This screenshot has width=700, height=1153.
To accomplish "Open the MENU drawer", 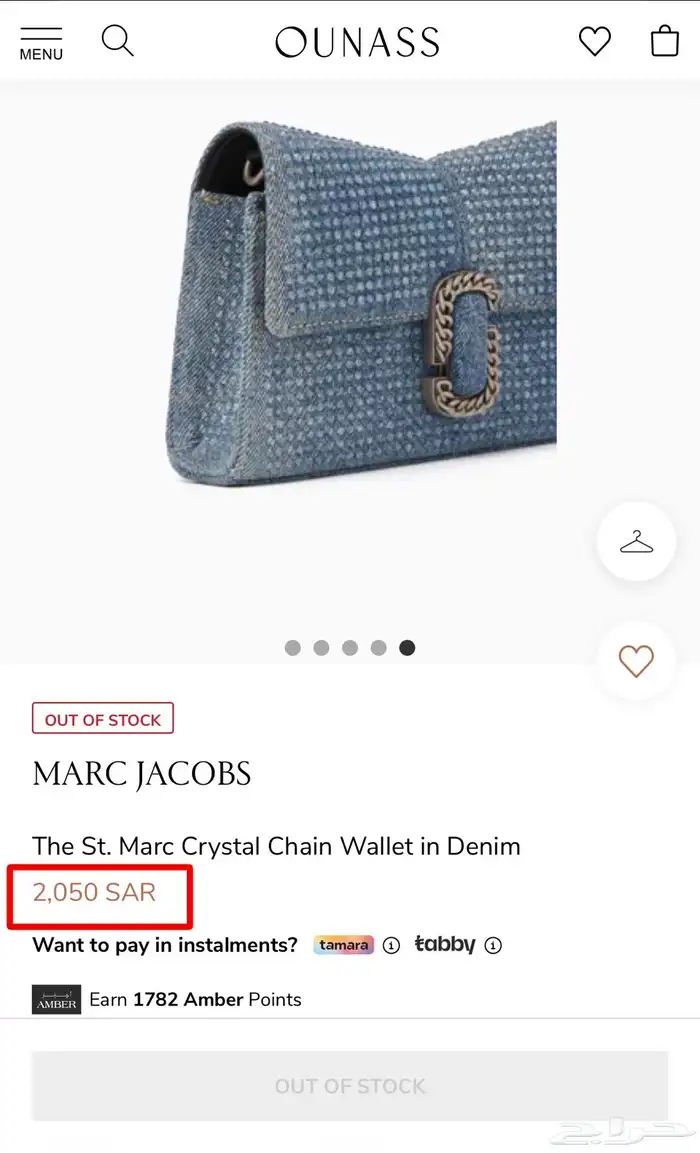I will click(41, 44).
